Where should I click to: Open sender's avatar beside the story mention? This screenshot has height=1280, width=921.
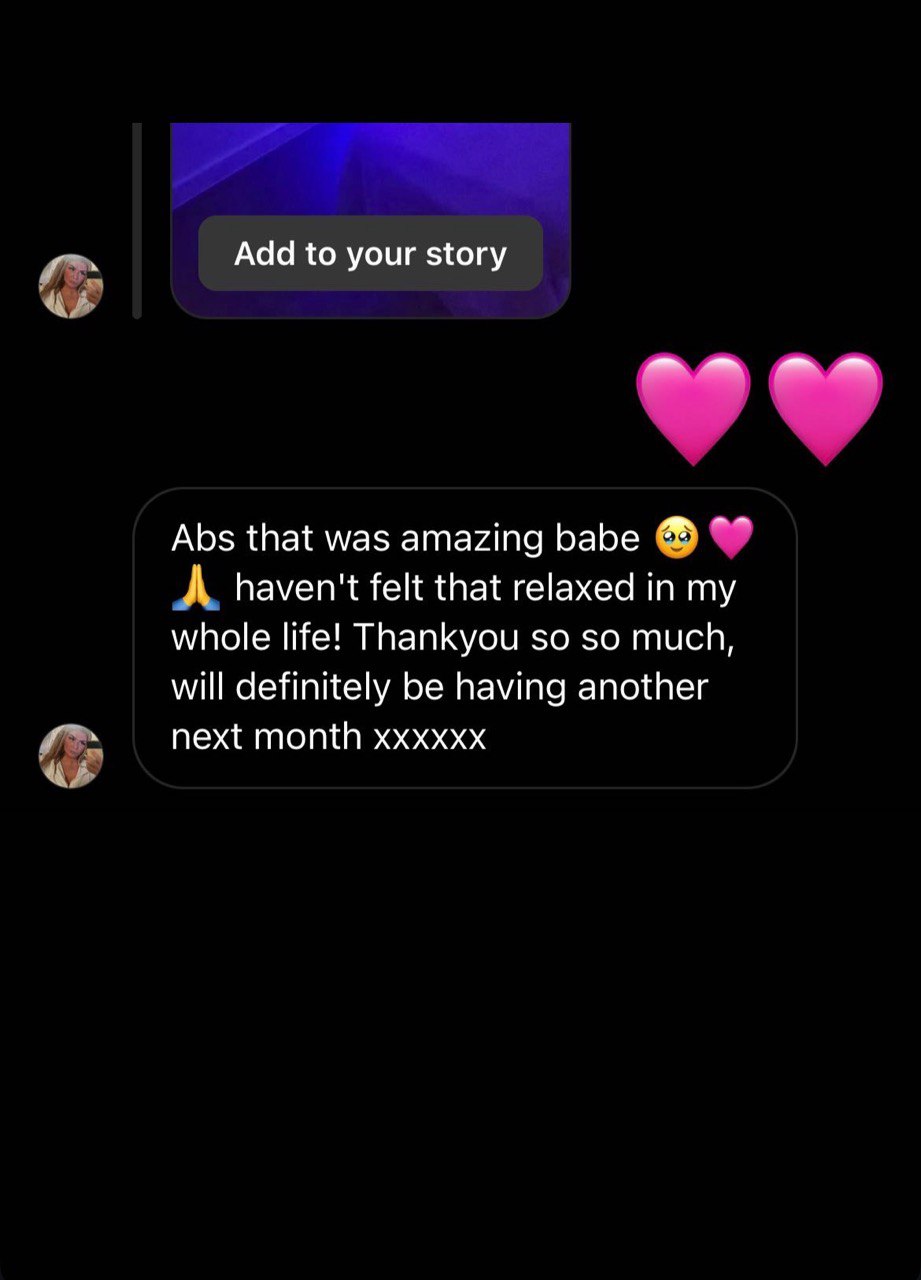[71, 286]
